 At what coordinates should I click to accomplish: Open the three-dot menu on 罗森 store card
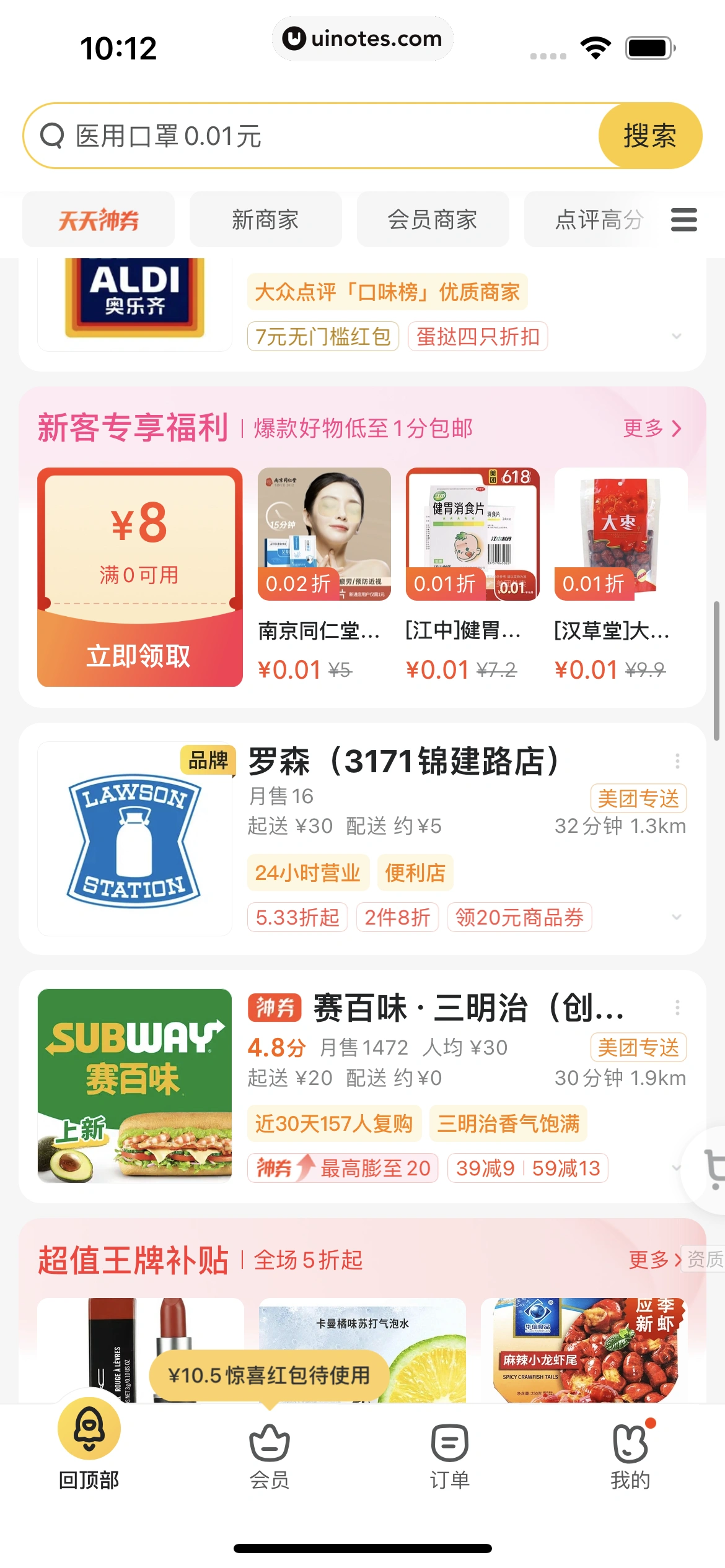(677, 761)
